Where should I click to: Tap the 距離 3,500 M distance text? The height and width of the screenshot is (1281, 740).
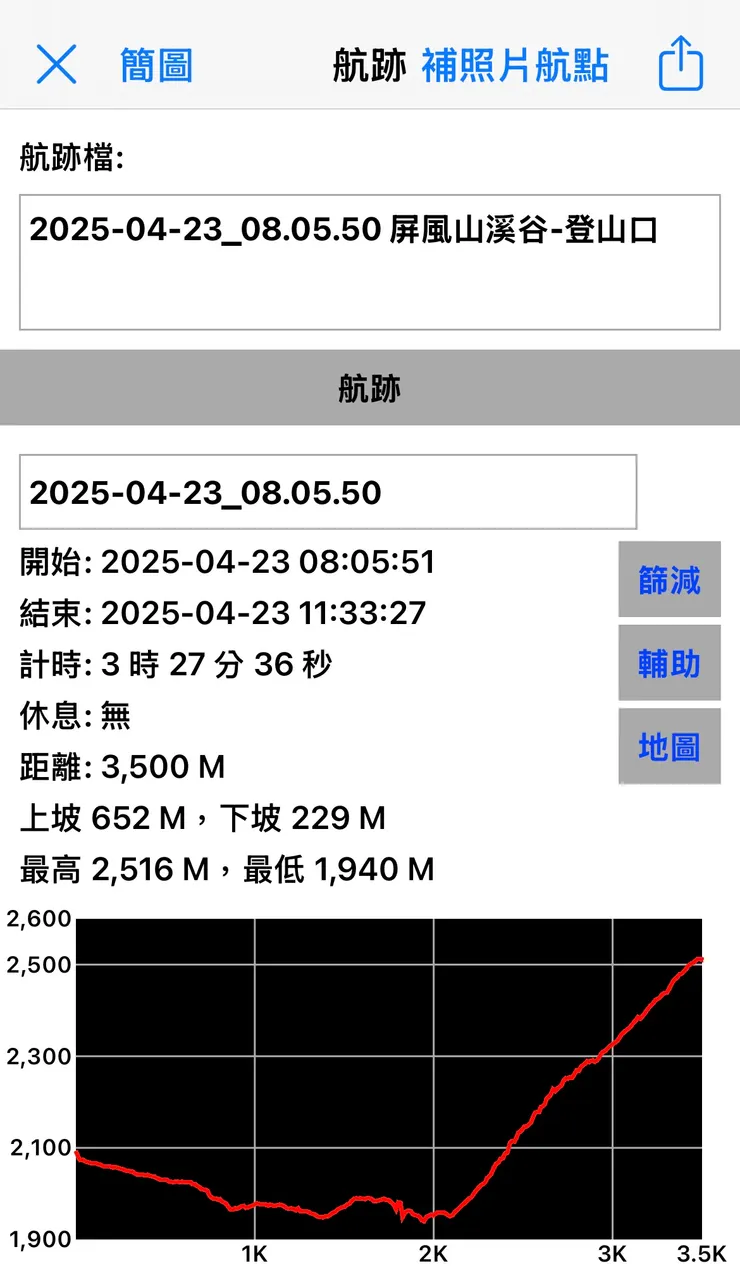click(x=120, y=767)
